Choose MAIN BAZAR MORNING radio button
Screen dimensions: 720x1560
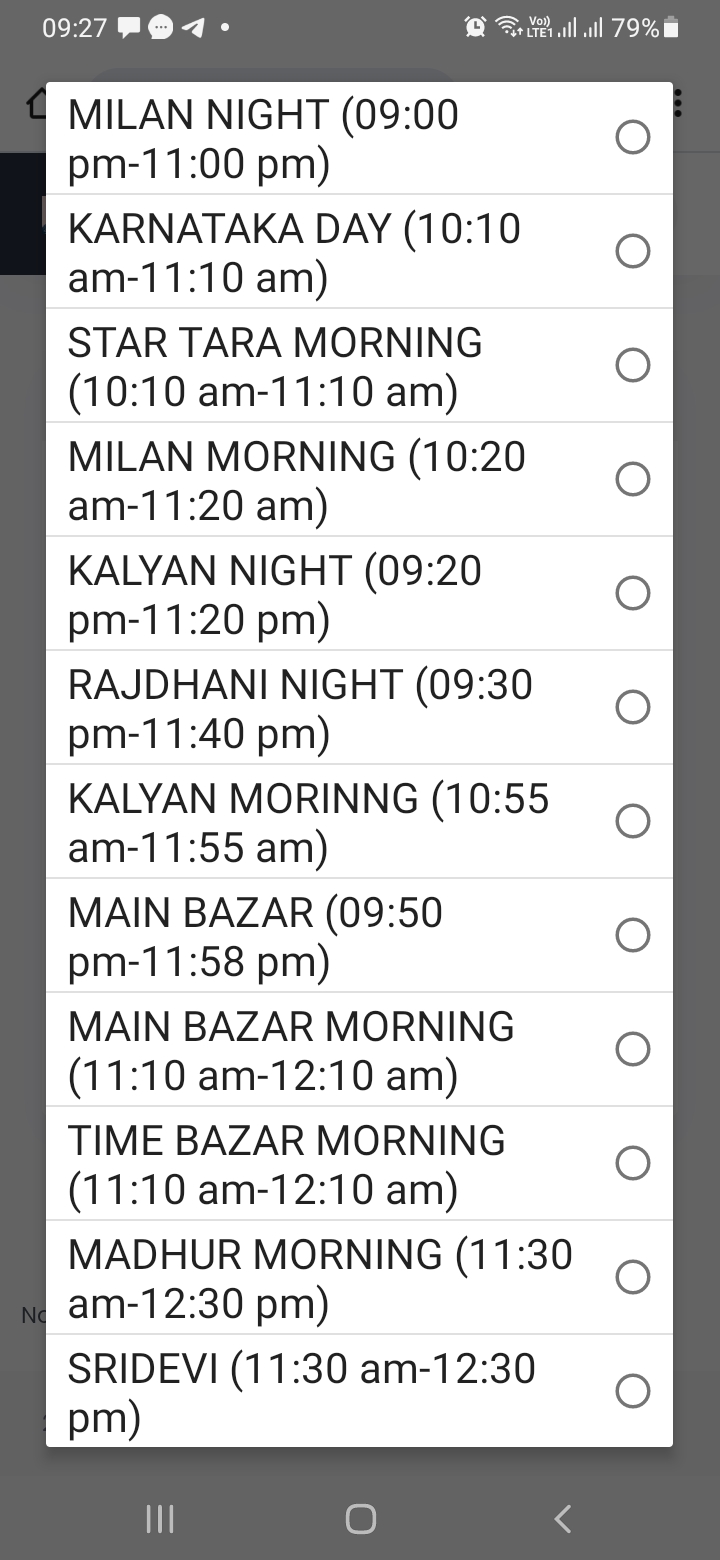pyautogui.click(x=632, y=1049)
